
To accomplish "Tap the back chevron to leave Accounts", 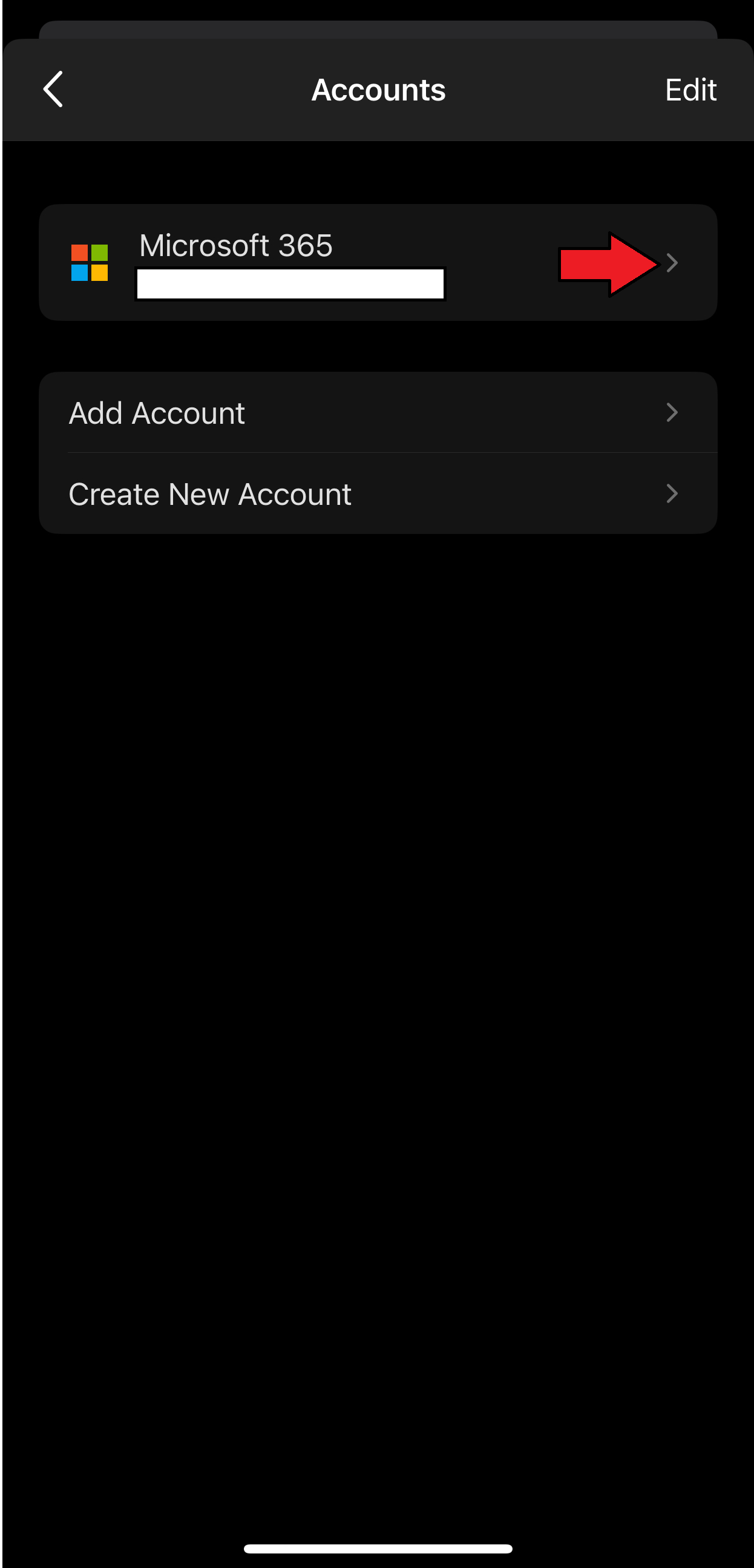I will pyautogui.click(x=53, y=89).
